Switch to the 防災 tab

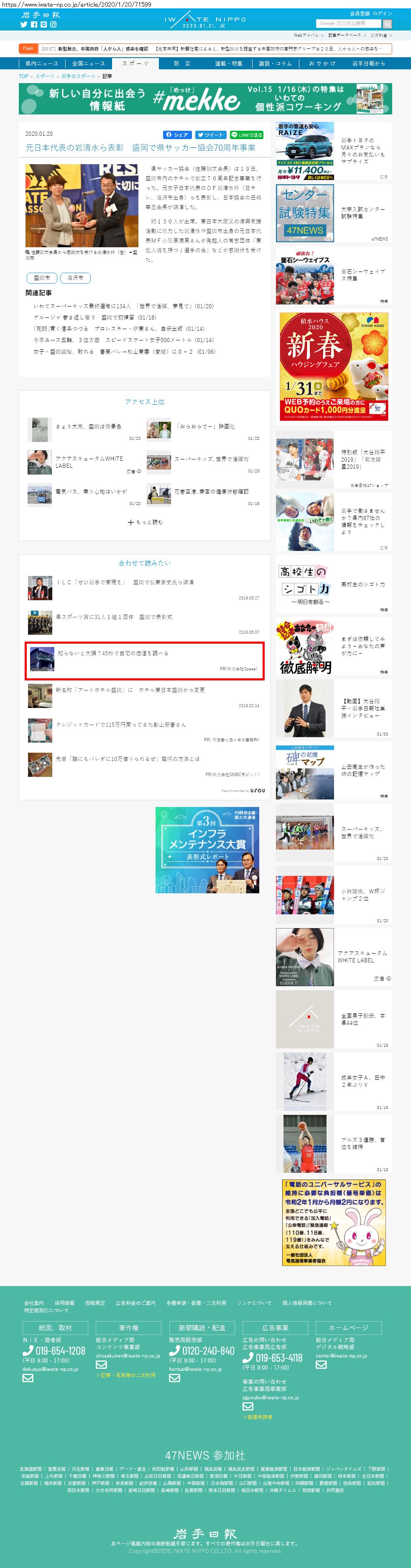pyautogui.click(x=181, y=63)
